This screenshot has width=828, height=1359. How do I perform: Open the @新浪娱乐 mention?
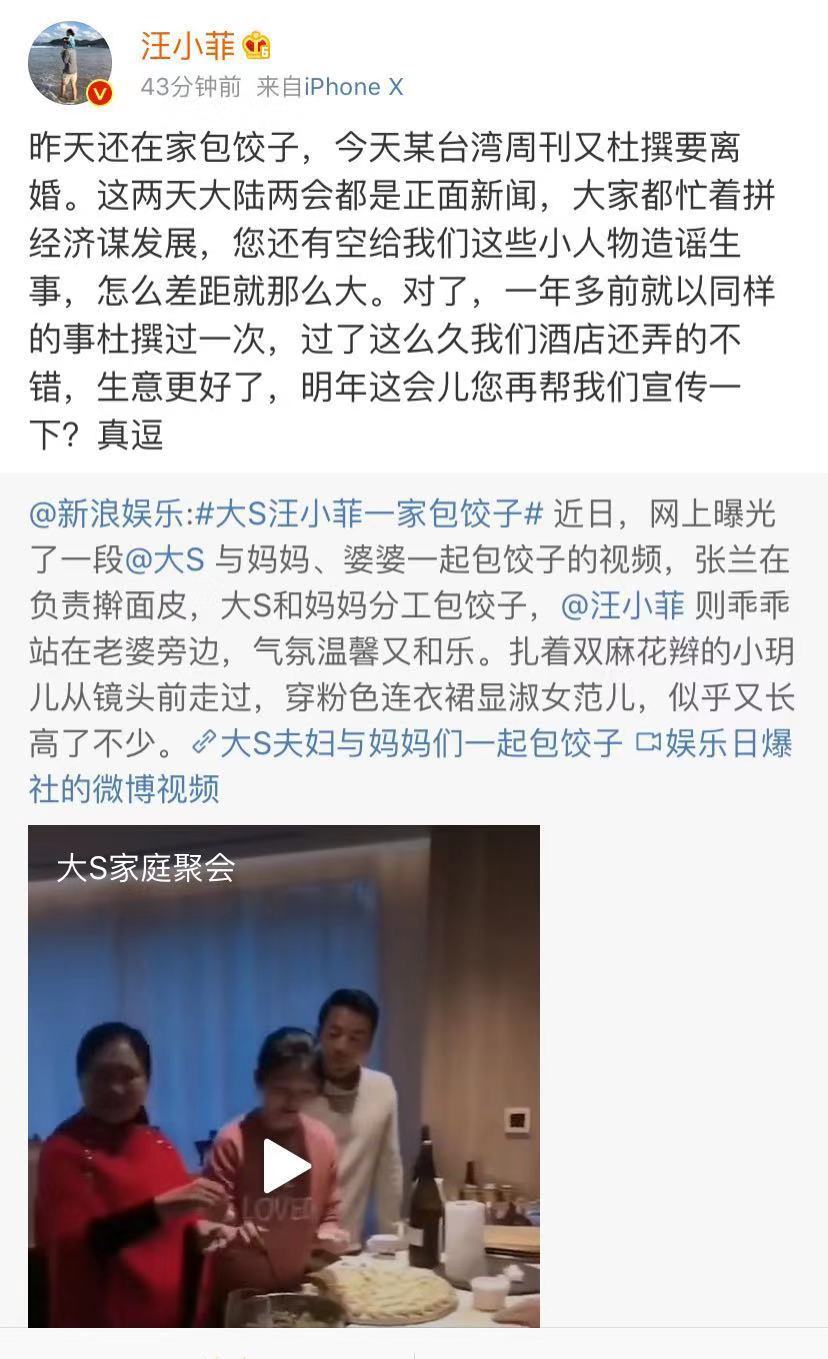coord(108,514)
